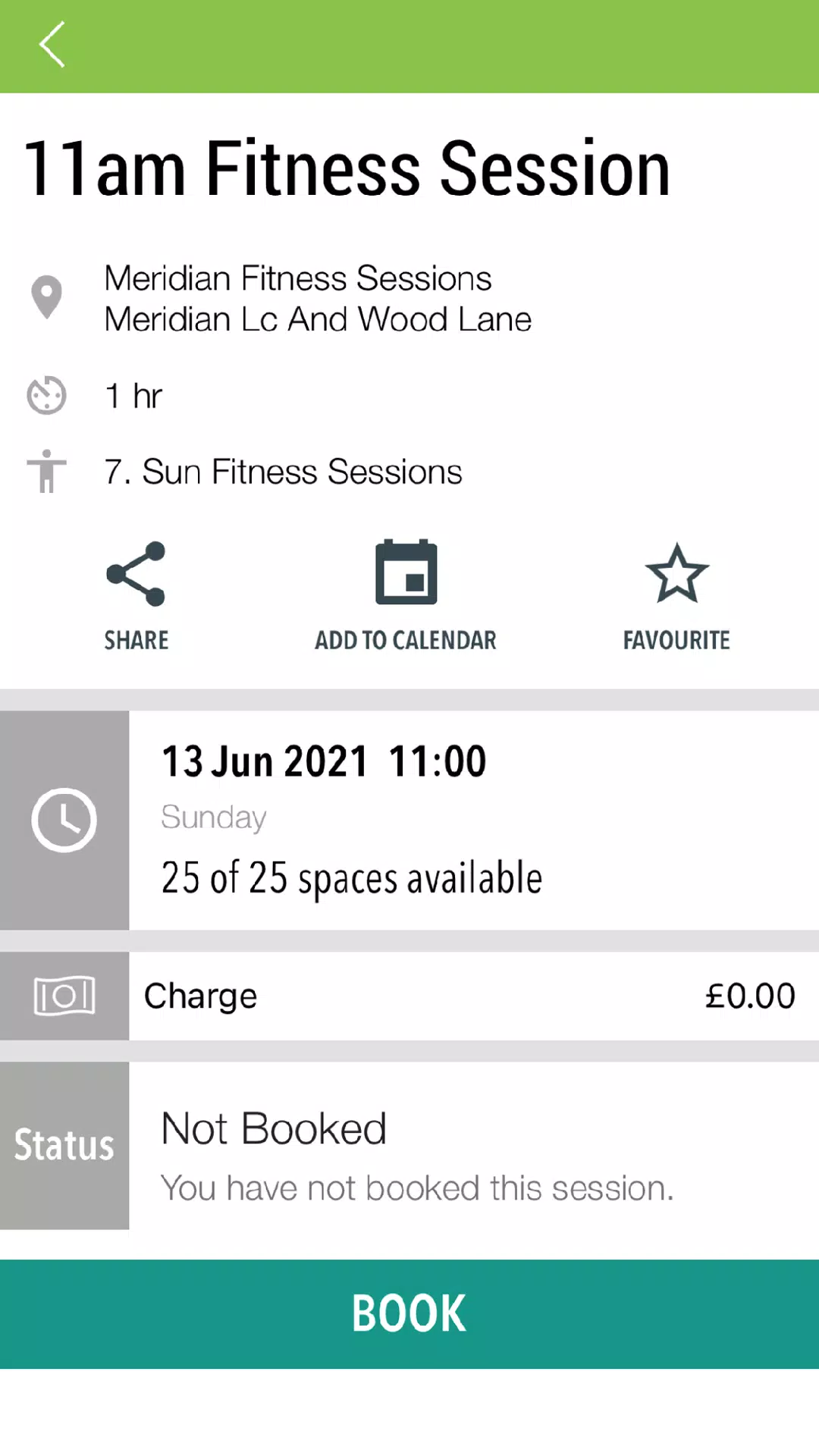Viewport: 819px width, 1456px height.
Task: Mark session as favourite
Action: click(x=676, y=595)
